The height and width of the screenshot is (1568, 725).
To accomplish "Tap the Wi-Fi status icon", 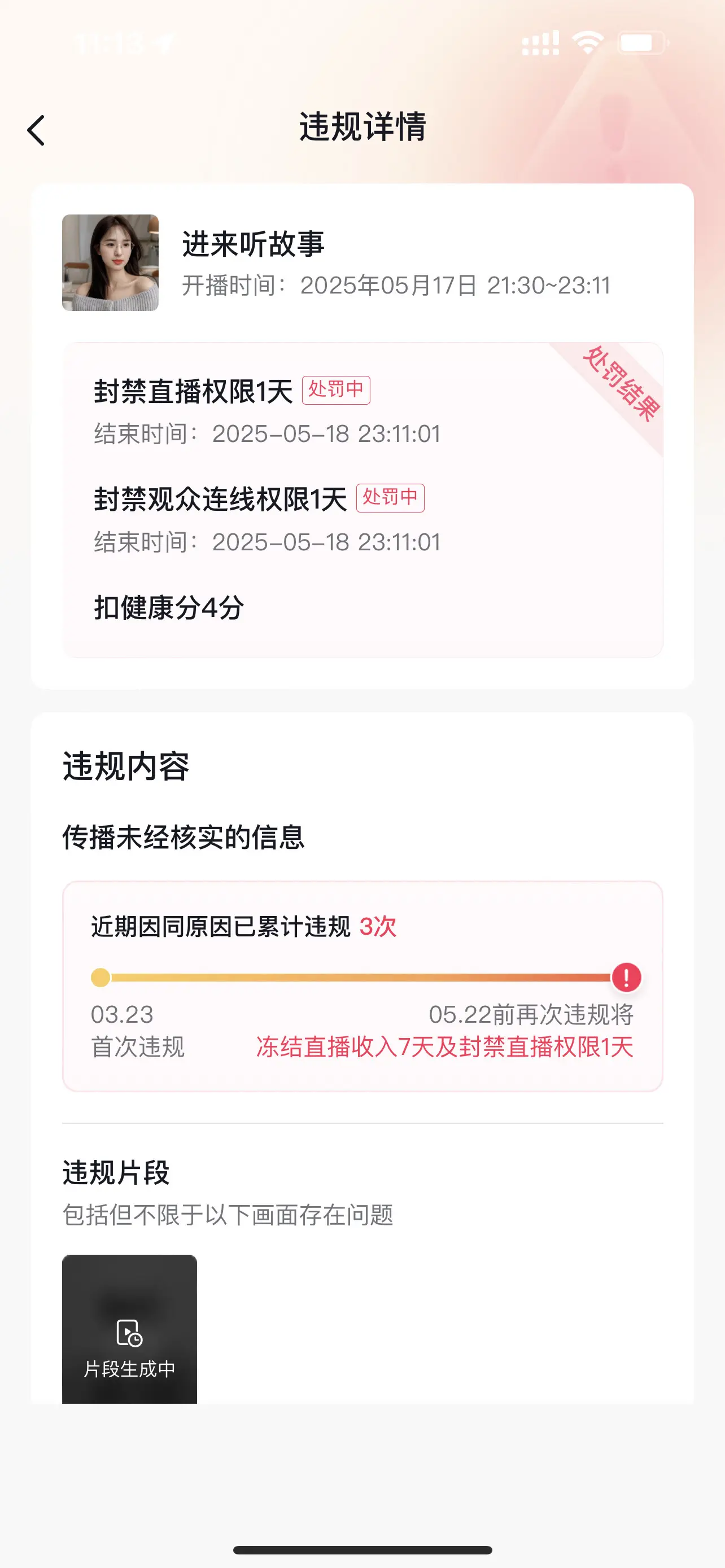I will point(586,41).
